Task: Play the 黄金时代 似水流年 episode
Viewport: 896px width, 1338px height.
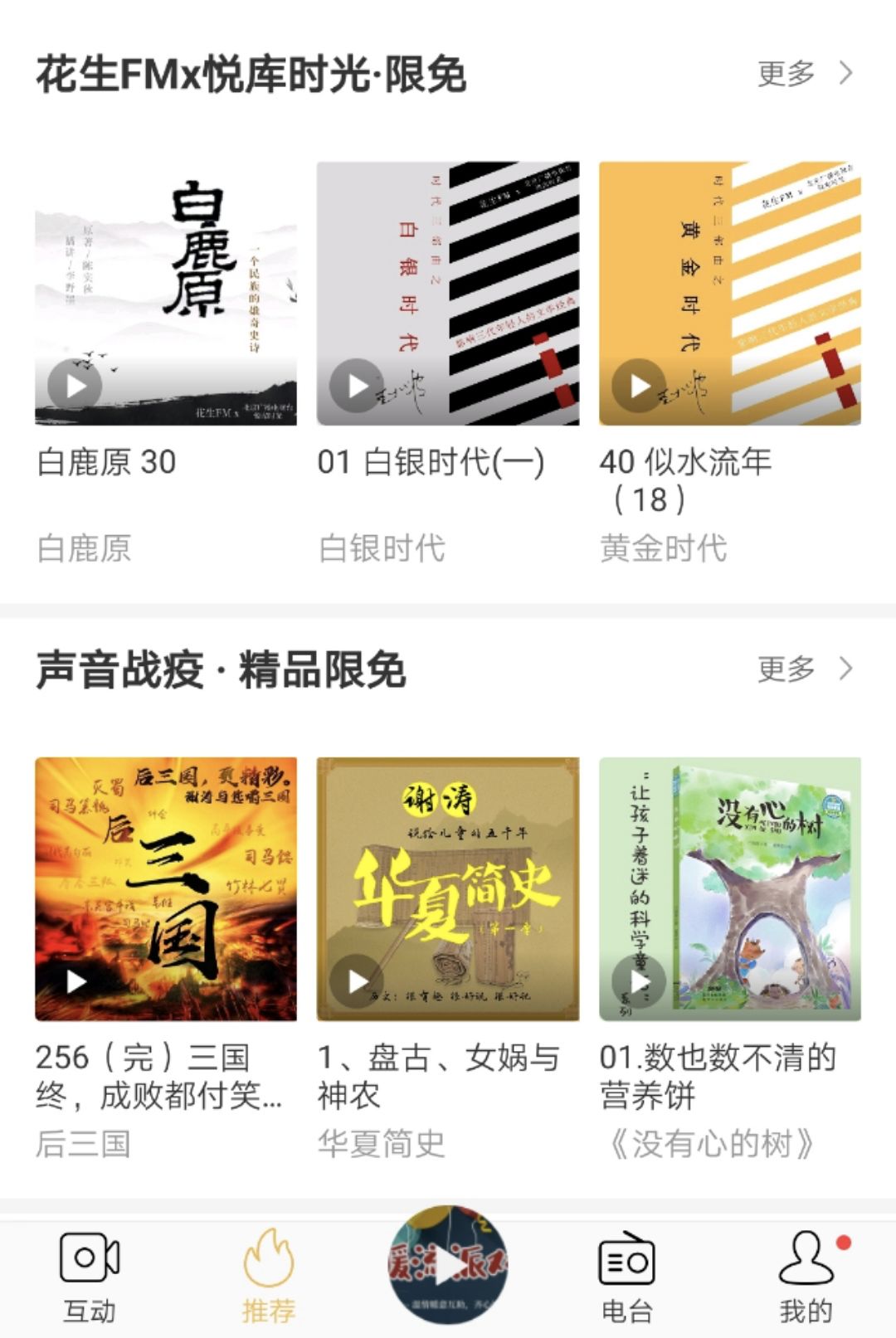Action: 639,385
